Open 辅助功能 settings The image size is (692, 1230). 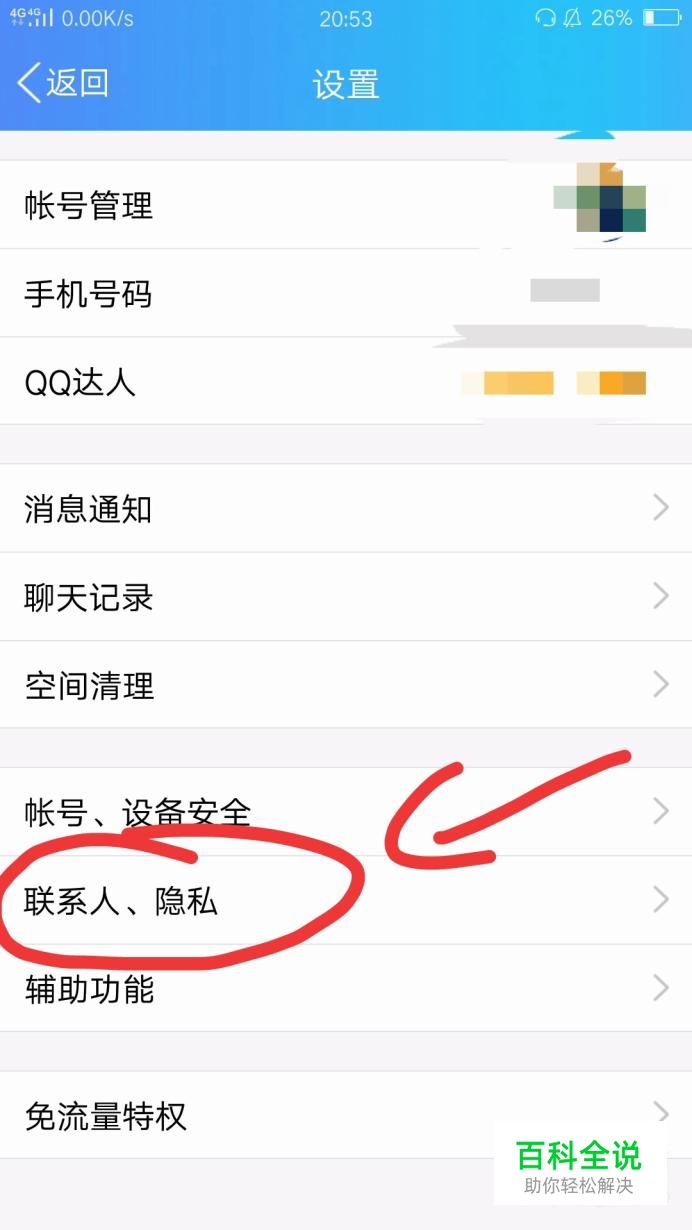tap(346, 988)
